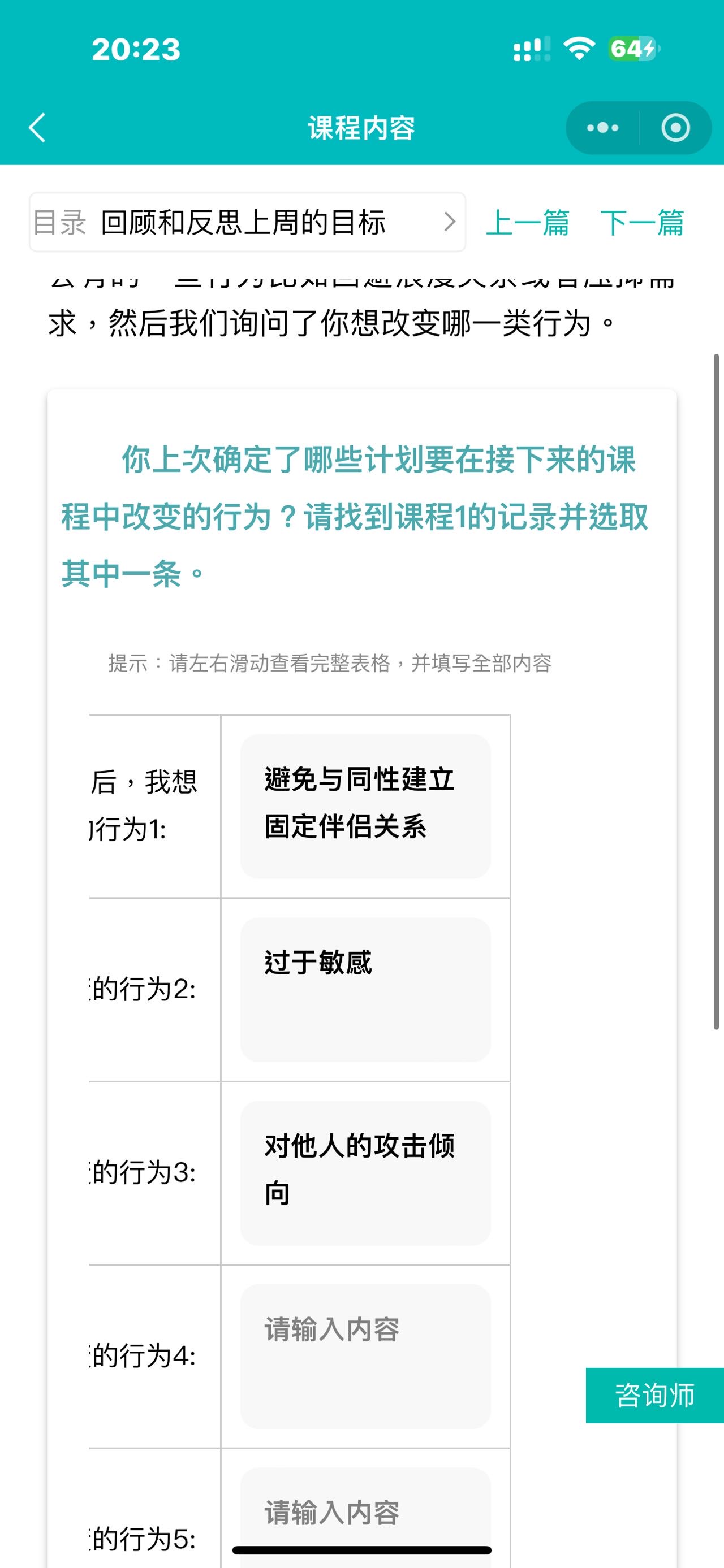Expand the 目录 chapter selector
Viewport: 724px width, 1568px height.
pos(247,222)
